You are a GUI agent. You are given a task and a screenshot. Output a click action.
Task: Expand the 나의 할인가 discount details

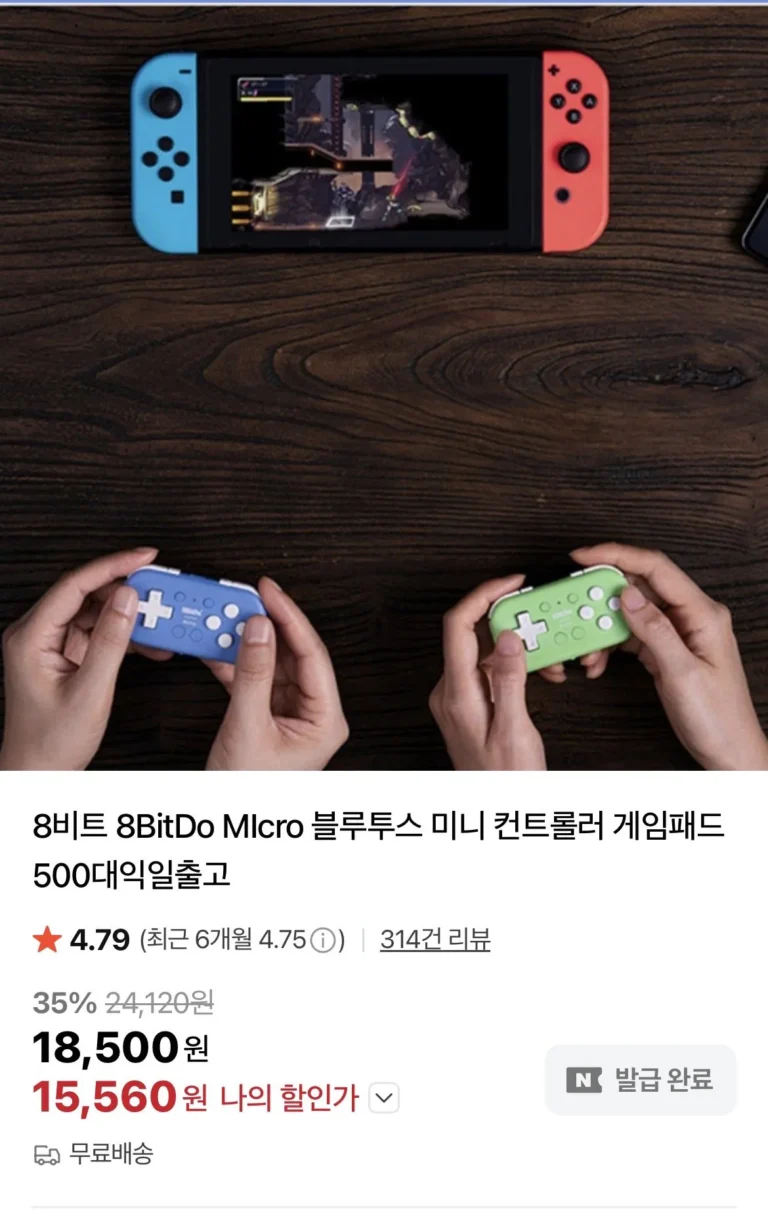pos(384,1099)
